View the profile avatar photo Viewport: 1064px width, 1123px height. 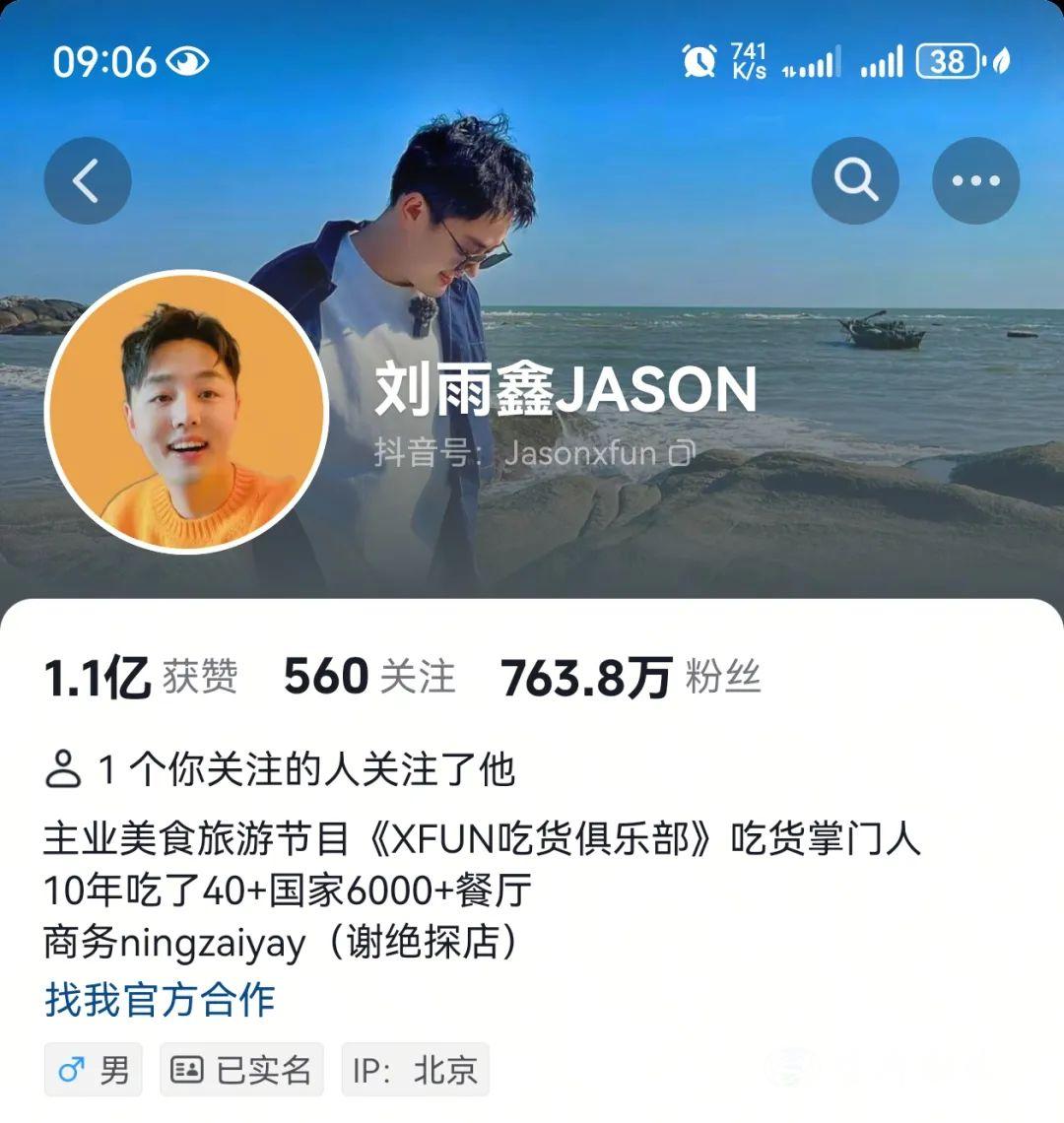(186, 410)
